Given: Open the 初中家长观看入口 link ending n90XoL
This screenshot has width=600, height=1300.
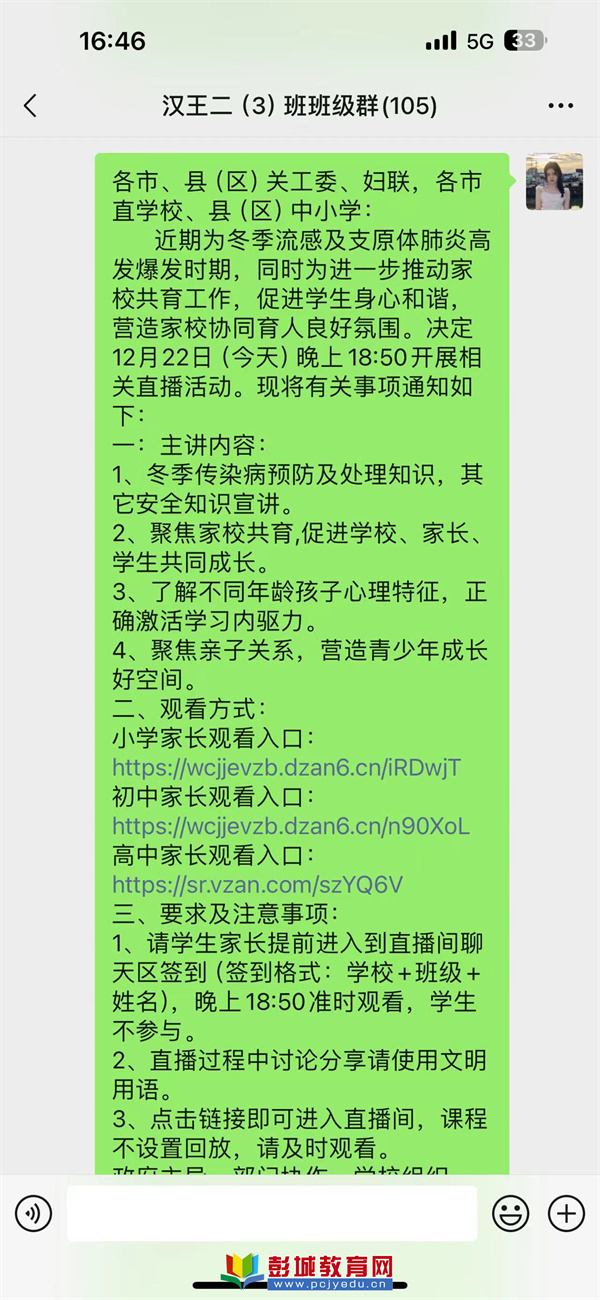Looking at the screenshot, I should point(290,826).
